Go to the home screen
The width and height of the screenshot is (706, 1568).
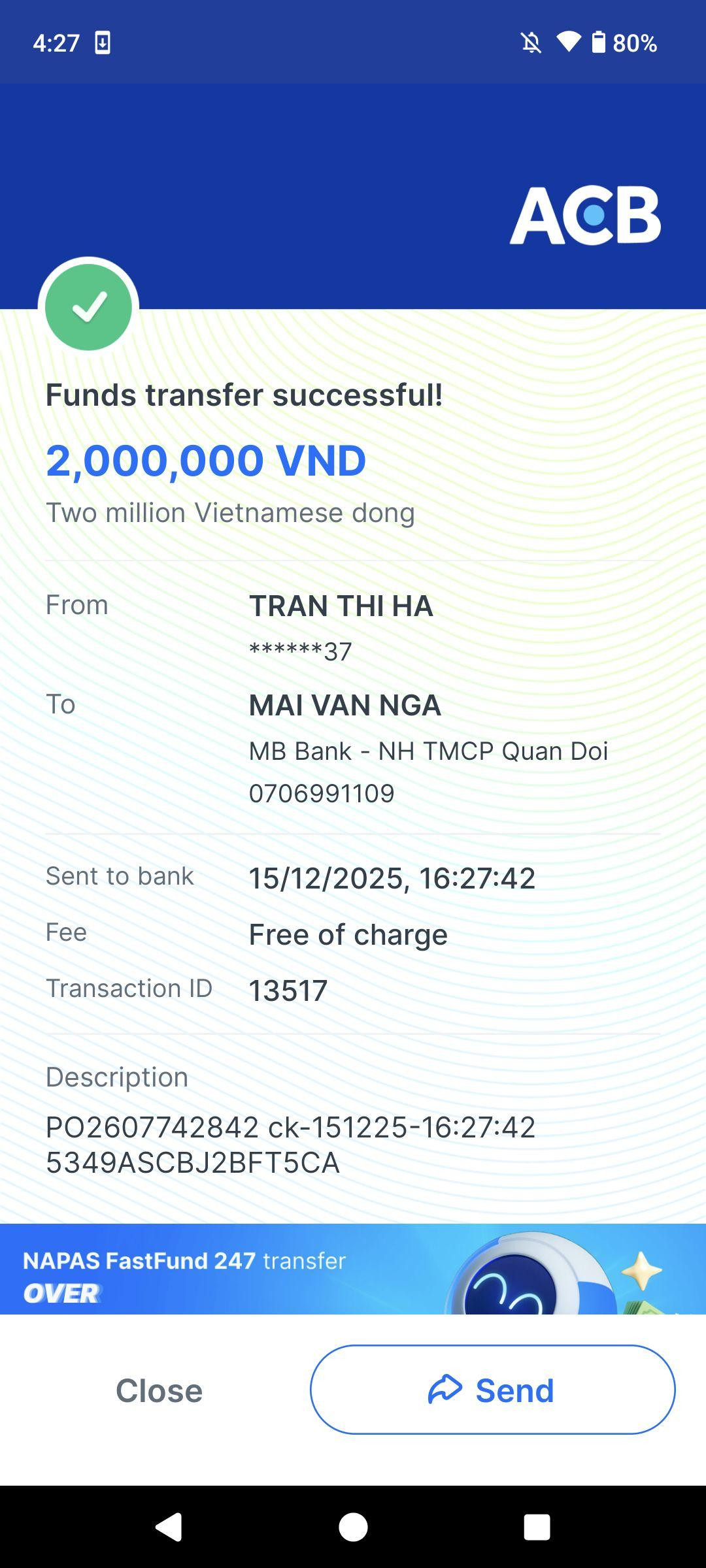point(353,1527)
